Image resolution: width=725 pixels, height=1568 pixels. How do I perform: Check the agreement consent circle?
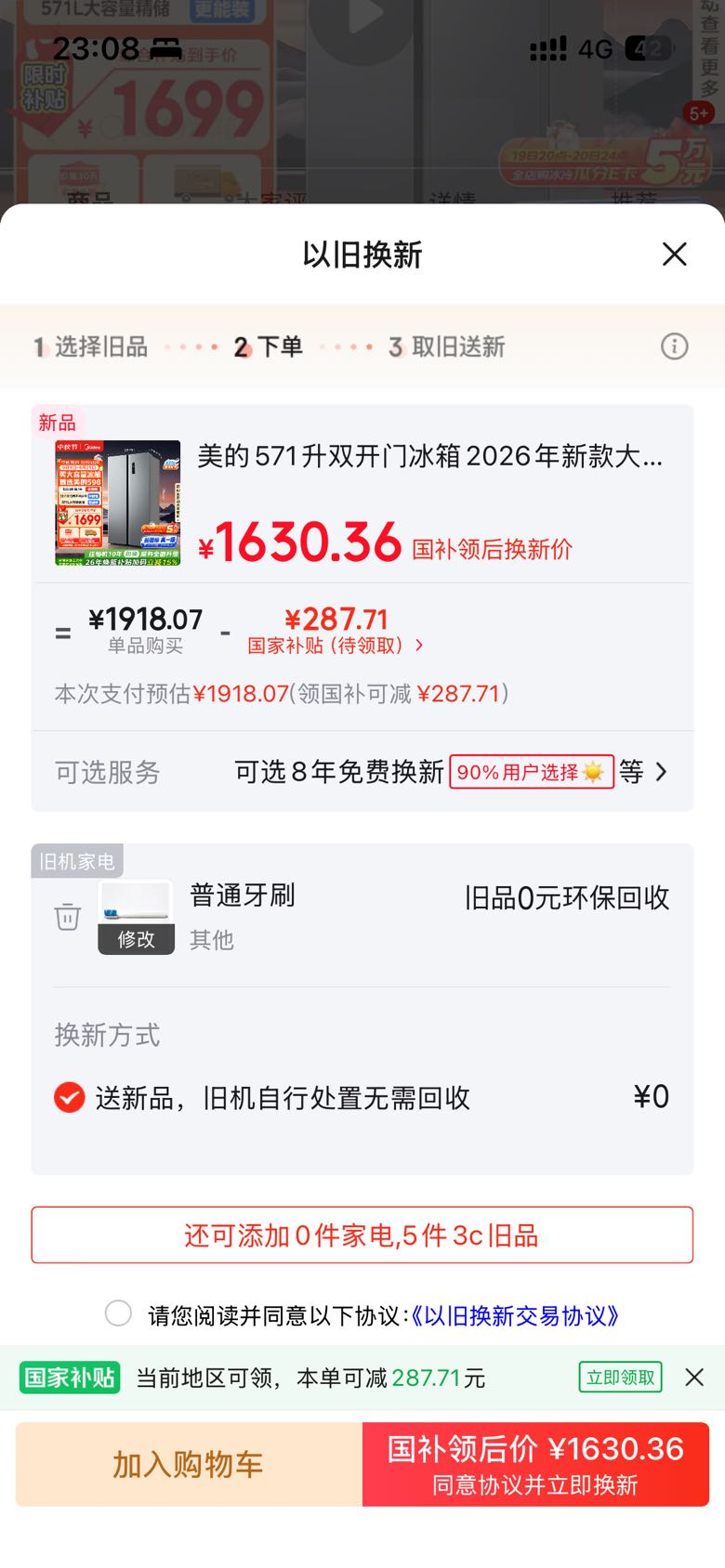coord(118,1313)
